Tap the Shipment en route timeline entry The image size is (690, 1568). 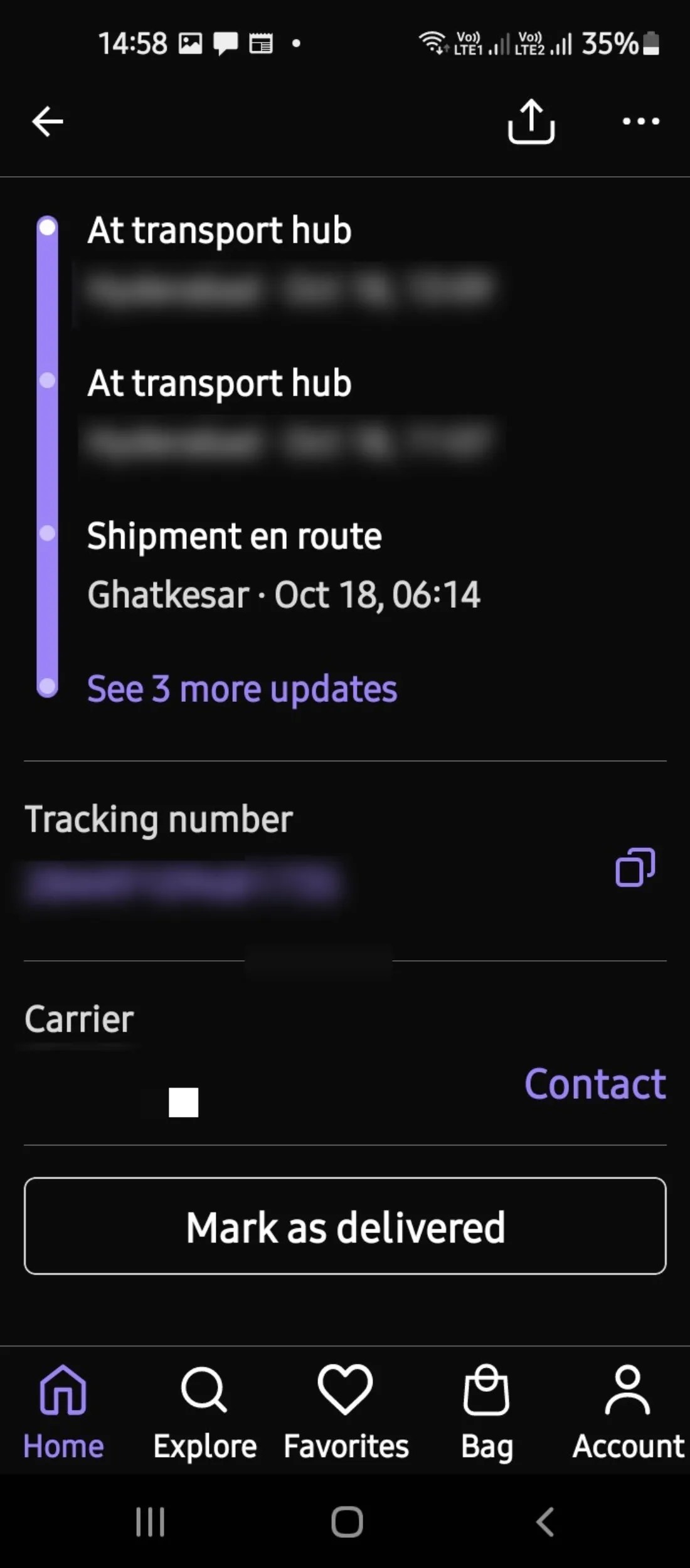[x=235, y=536]
